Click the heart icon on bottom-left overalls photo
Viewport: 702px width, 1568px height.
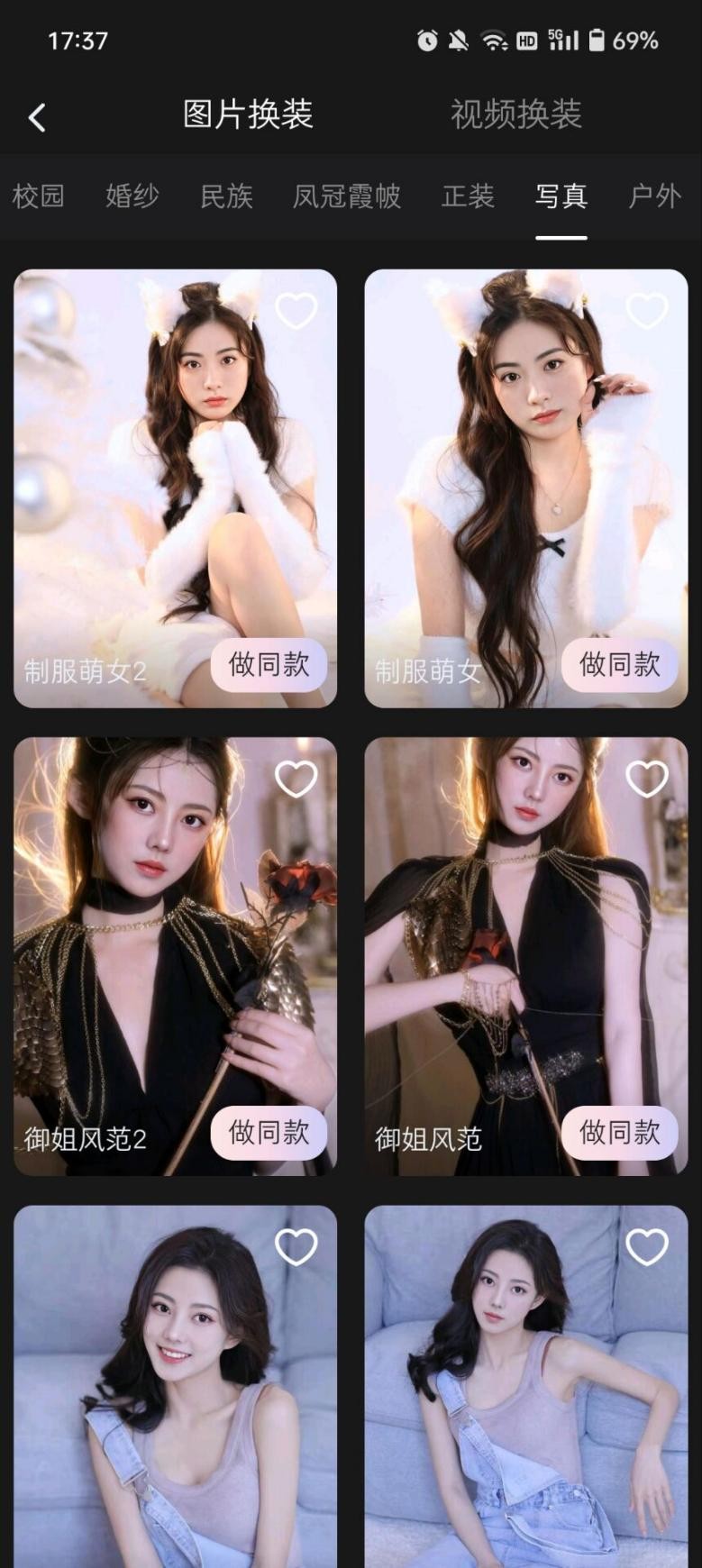pyautogui.click(x=296, y=1248)
